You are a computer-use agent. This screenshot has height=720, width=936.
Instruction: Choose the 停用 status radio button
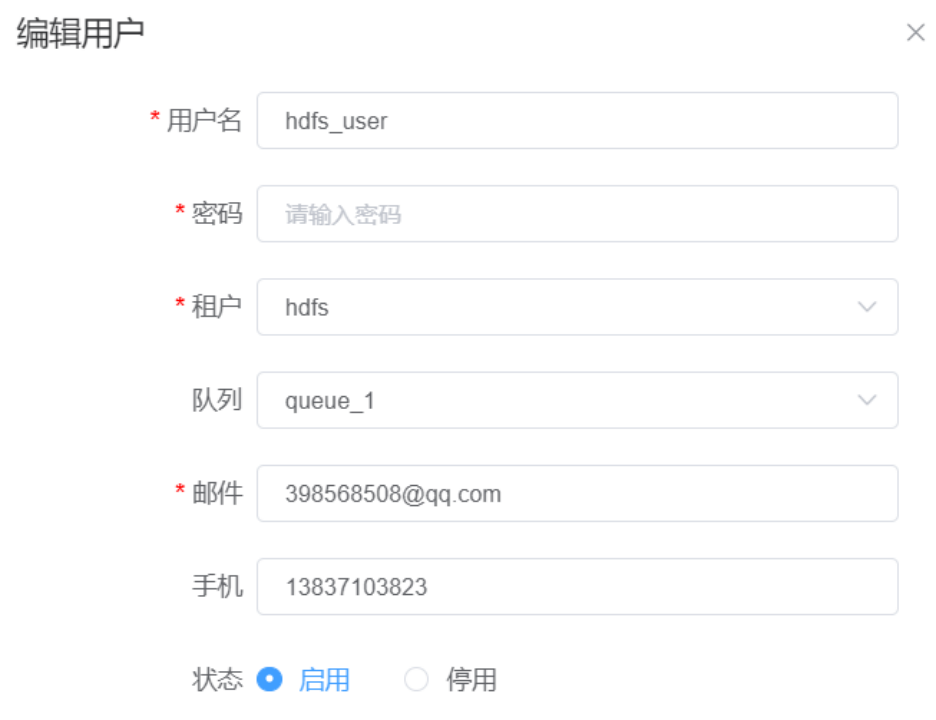[x=416, y=680]
